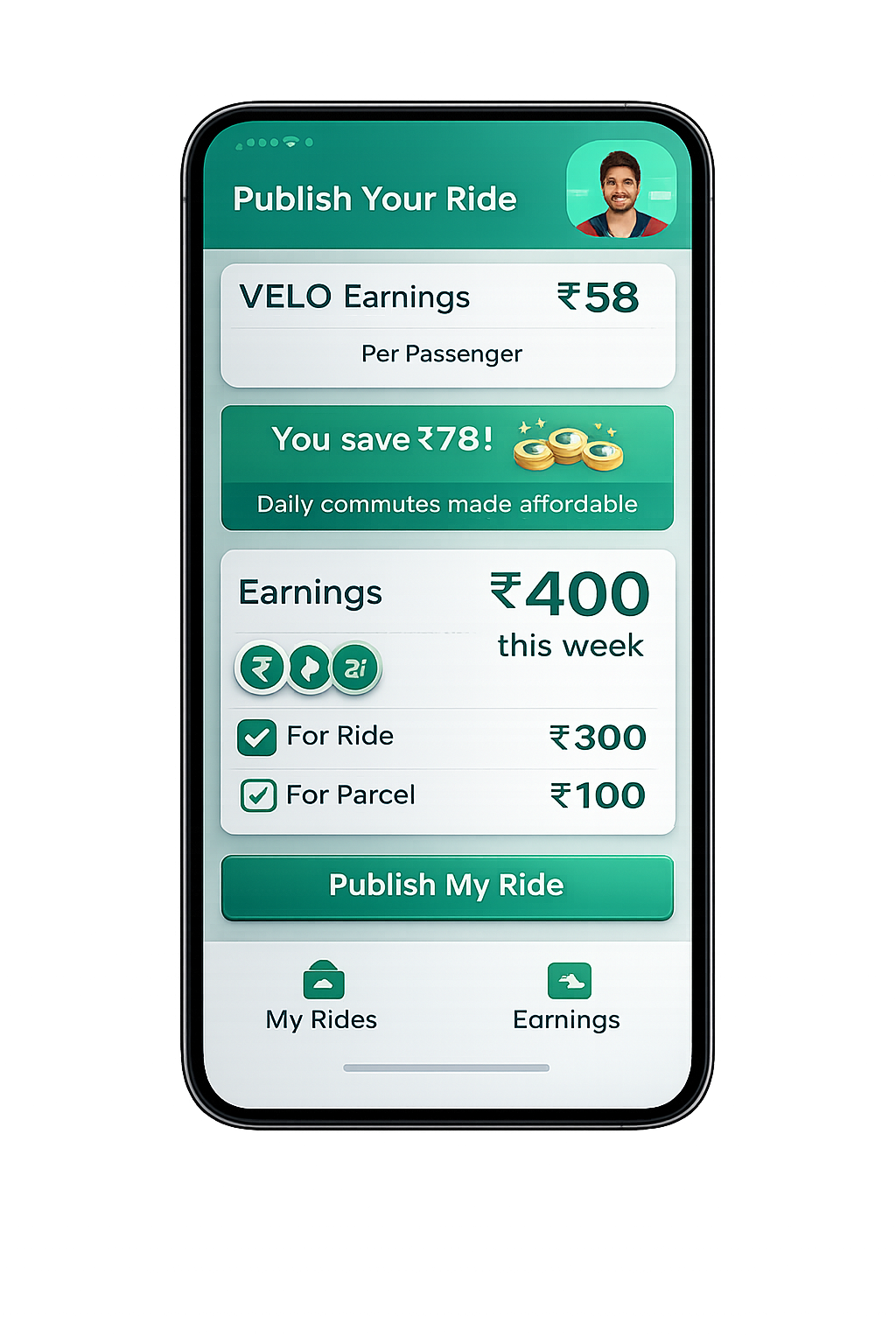The image size is (896, 1344).
Task: Switch to the My Rides tab
Action: [322, 997]
